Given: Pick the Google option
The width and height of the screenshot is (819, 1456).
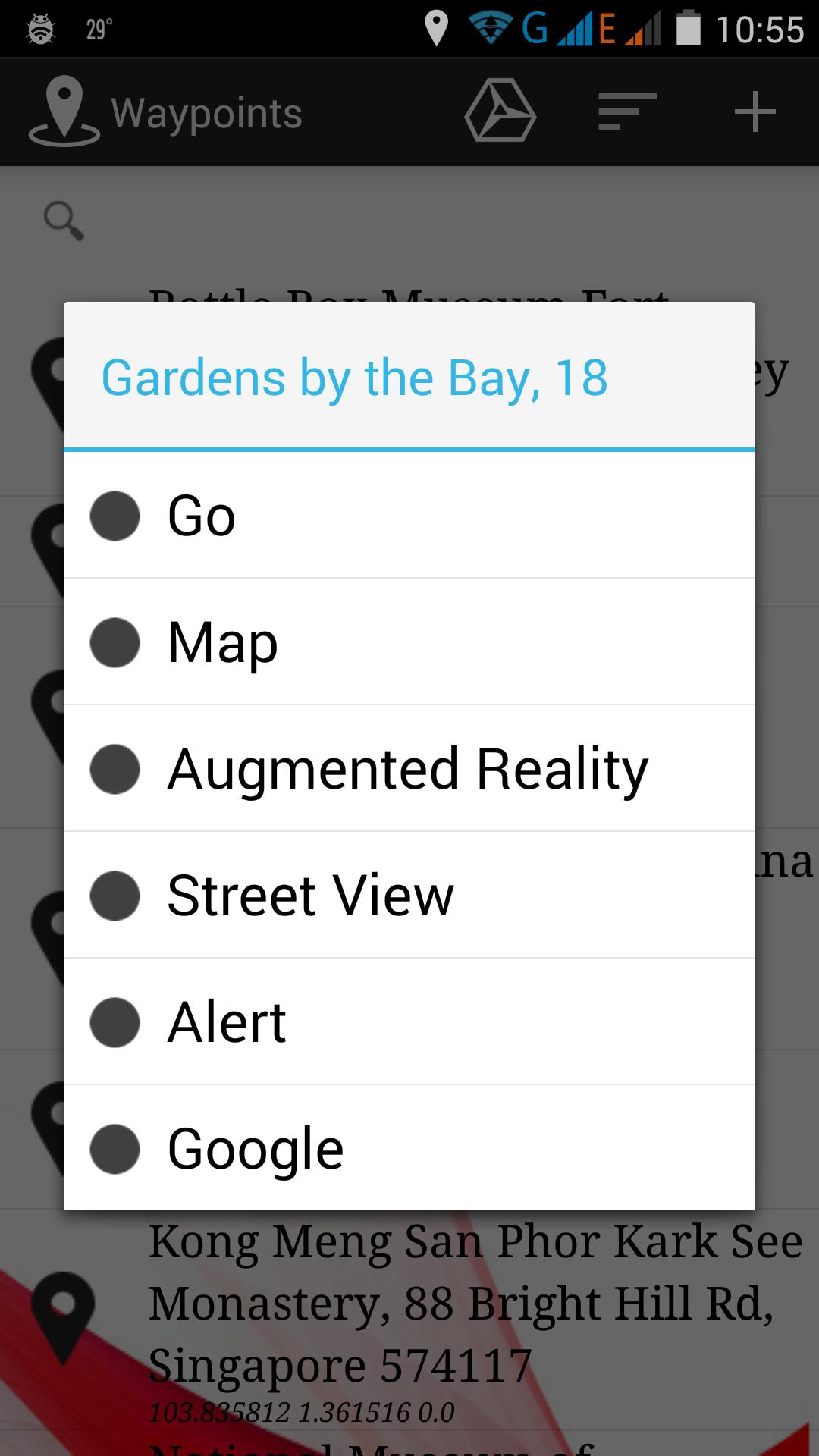Looking at the screenshot, I should coord(409,1149).
